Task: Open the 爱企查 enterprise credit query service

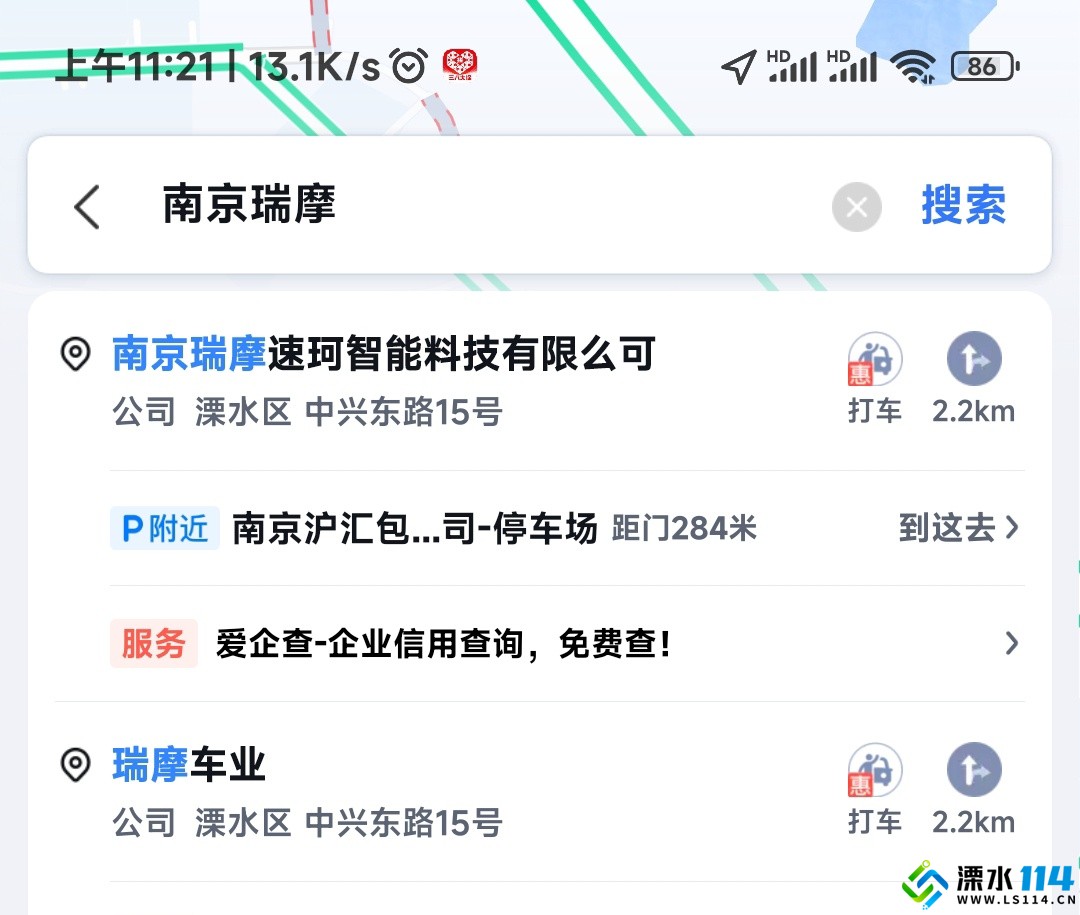Action: click(x=444, y=643)
